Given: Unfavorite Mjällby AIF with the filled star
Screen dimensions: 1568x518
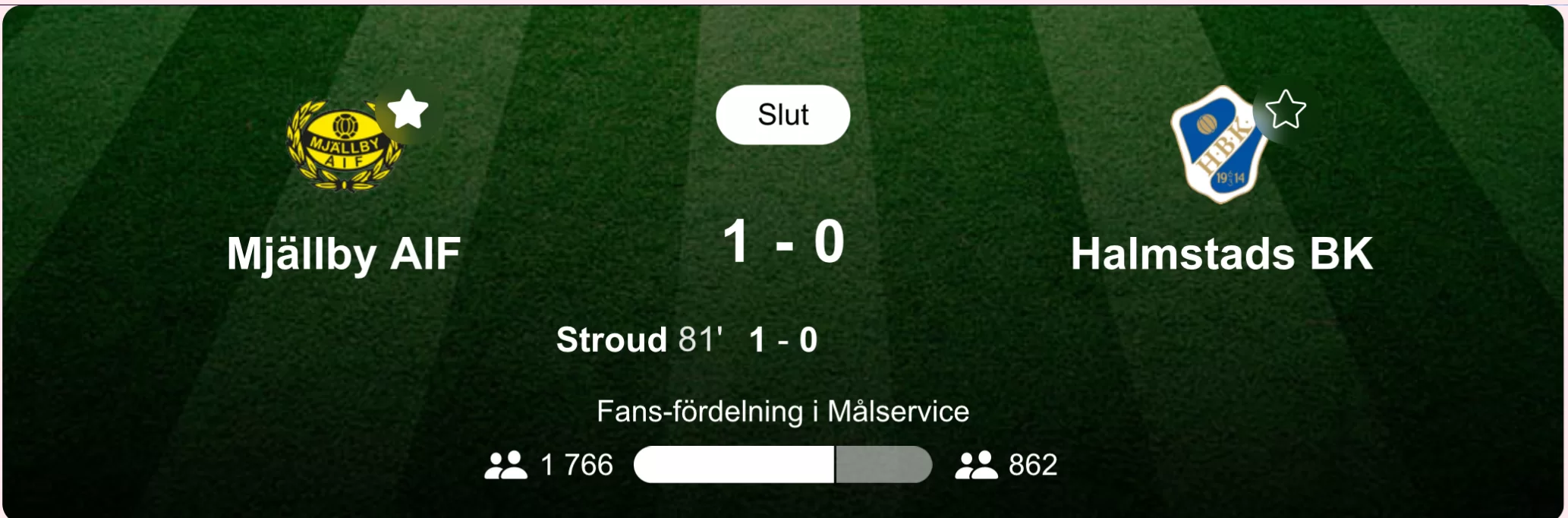Looking at the screenshot, I should coord(408,110).
